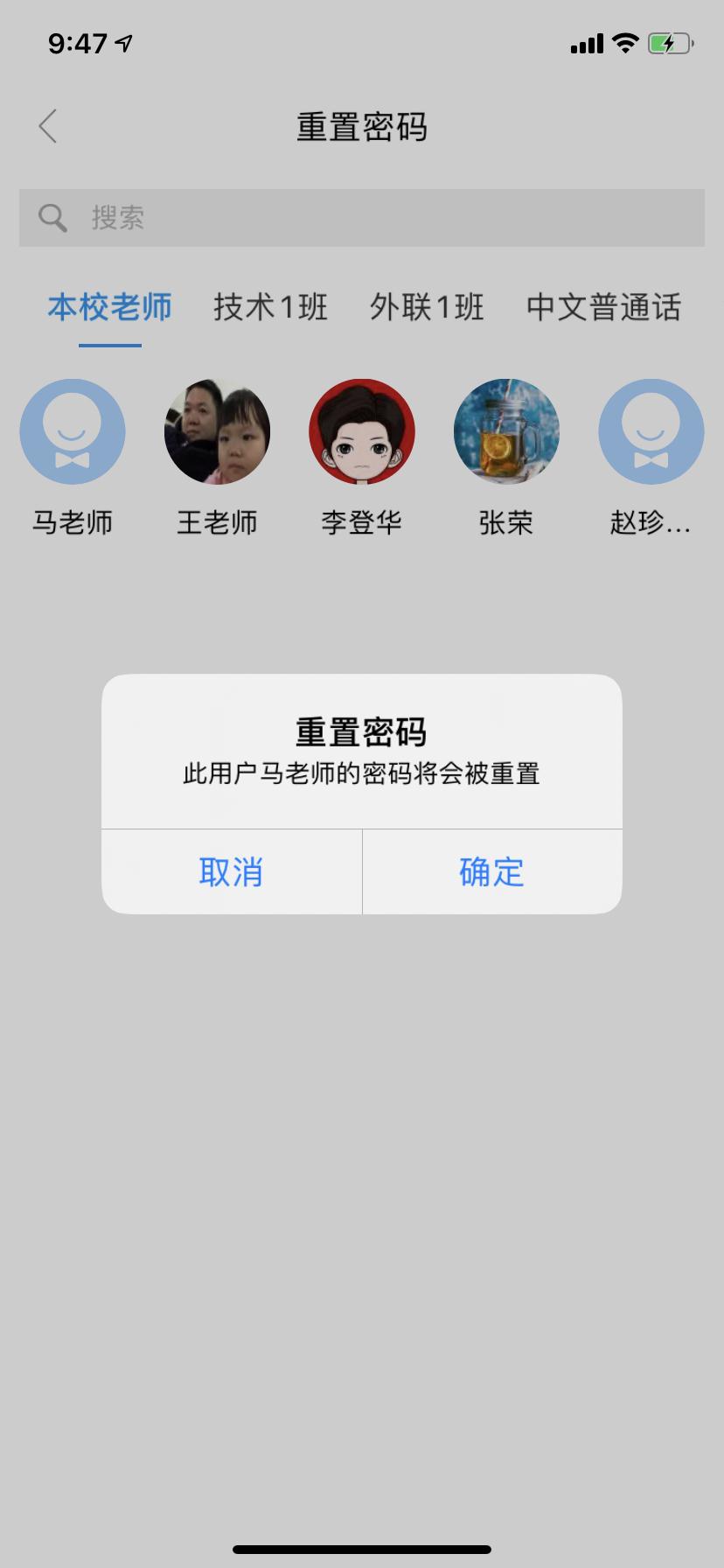Open the 外联1班 tab
724x1568 pixels.
[x=427, y=308]
